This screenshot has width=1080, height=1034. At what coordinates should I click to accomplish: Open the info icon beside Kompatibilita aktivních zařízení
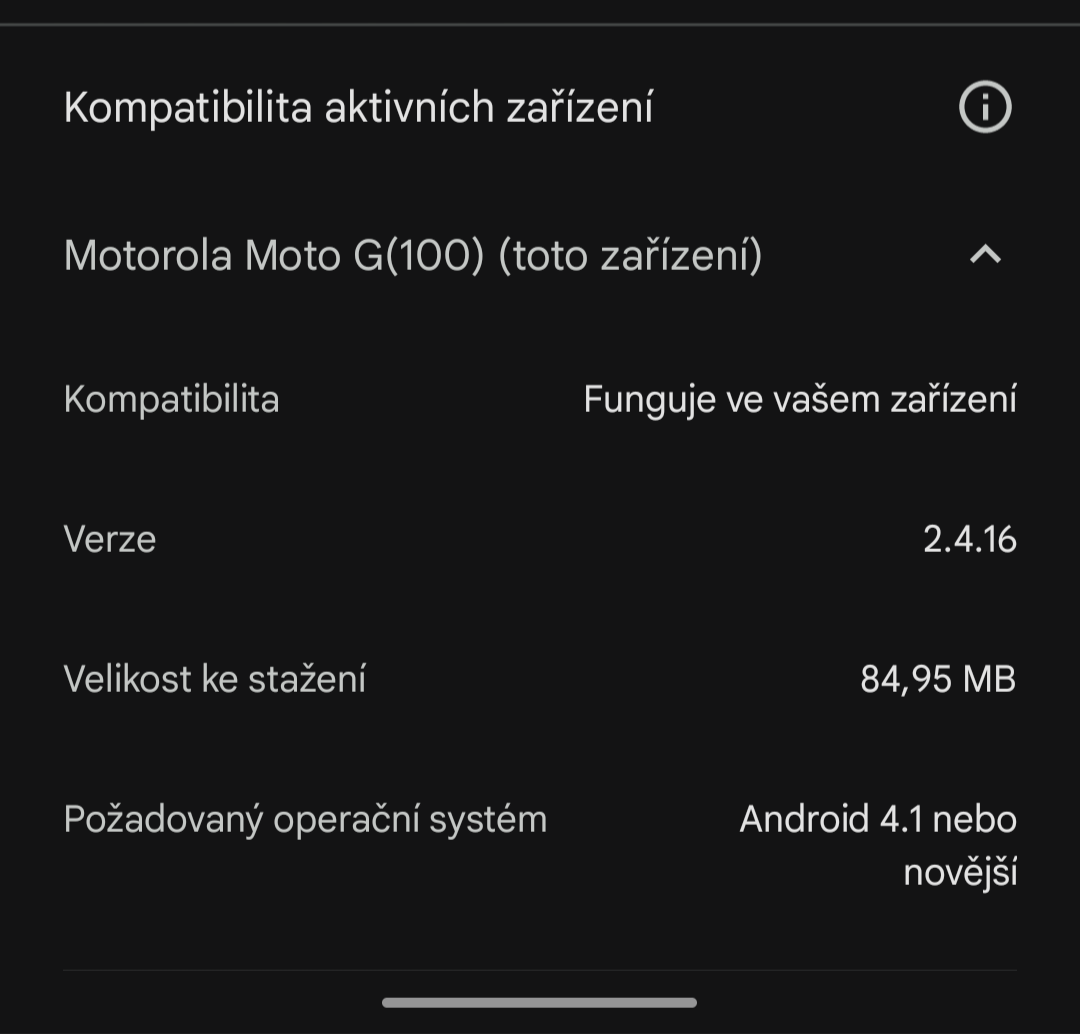(x=985, y=107)
